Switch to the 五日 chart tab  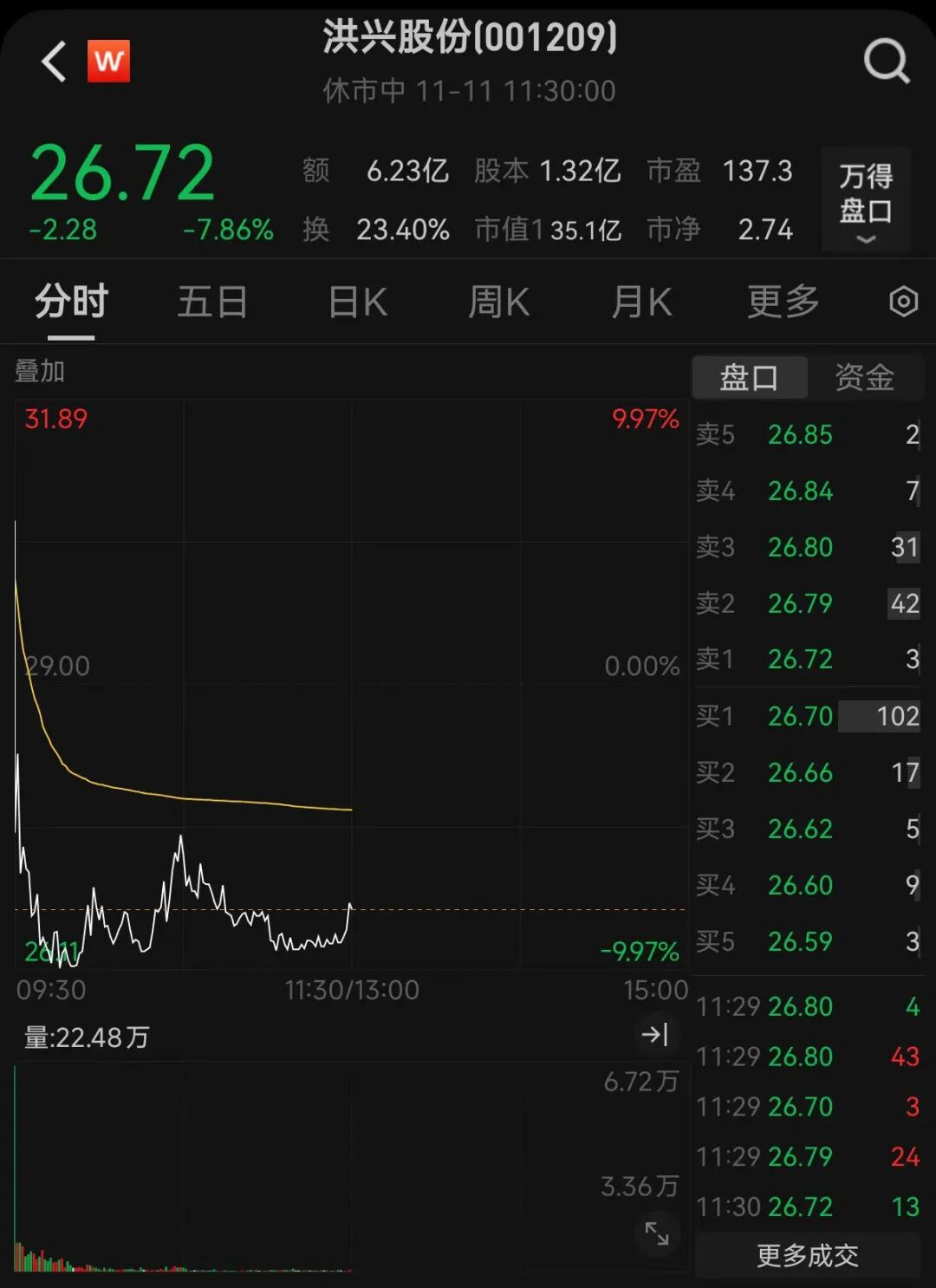tap(212, 302)
